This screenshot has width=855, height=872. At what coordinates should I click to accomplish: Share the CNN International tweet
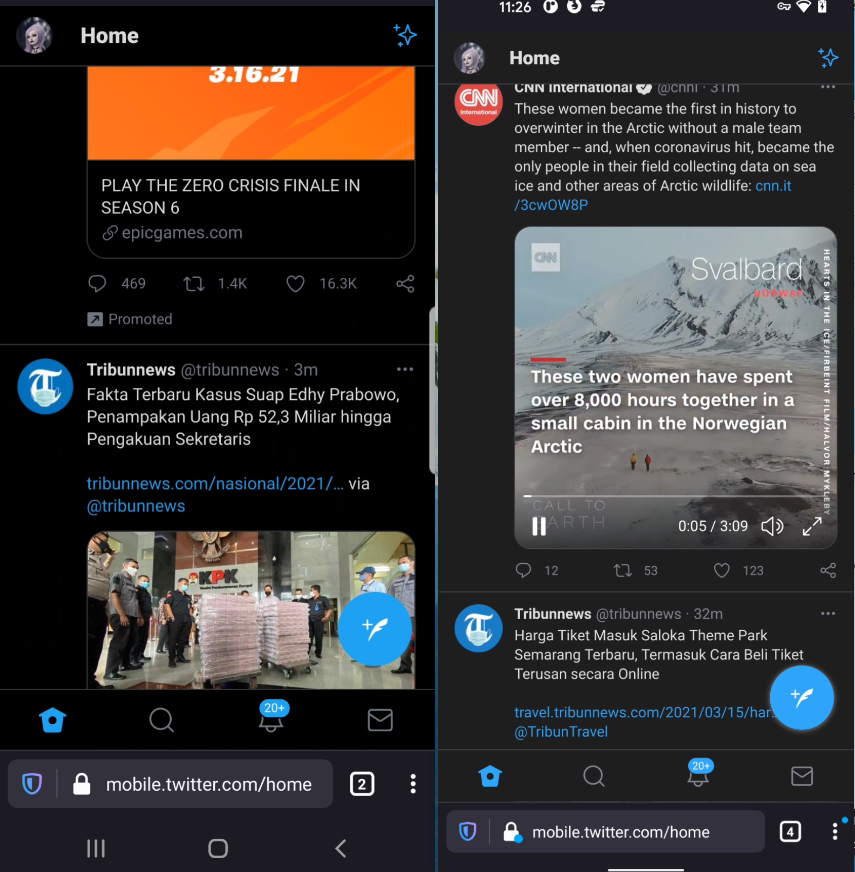[827, 570]
